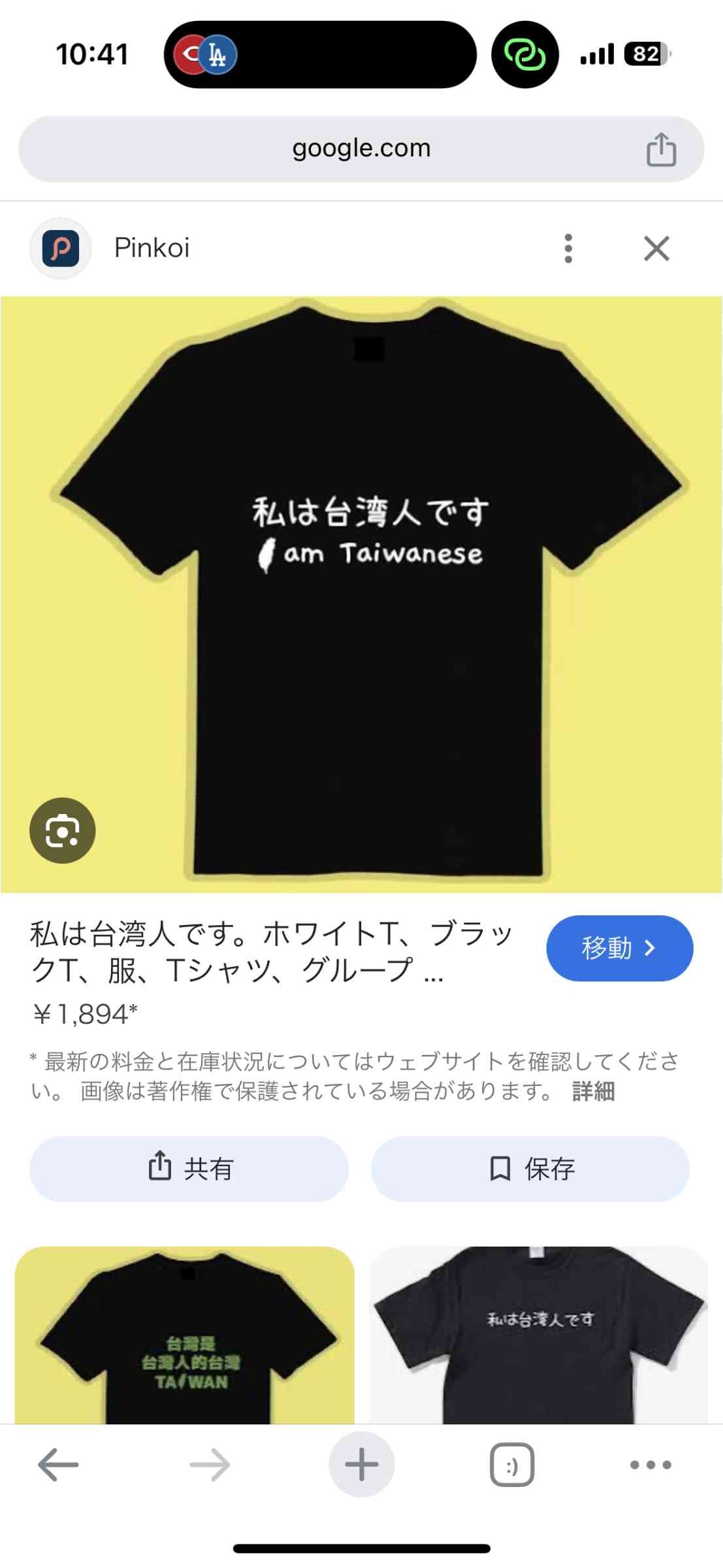Screen dimensions: 723x1568
Task: Tap the 保存 save button
Action: click(530, 1169)
